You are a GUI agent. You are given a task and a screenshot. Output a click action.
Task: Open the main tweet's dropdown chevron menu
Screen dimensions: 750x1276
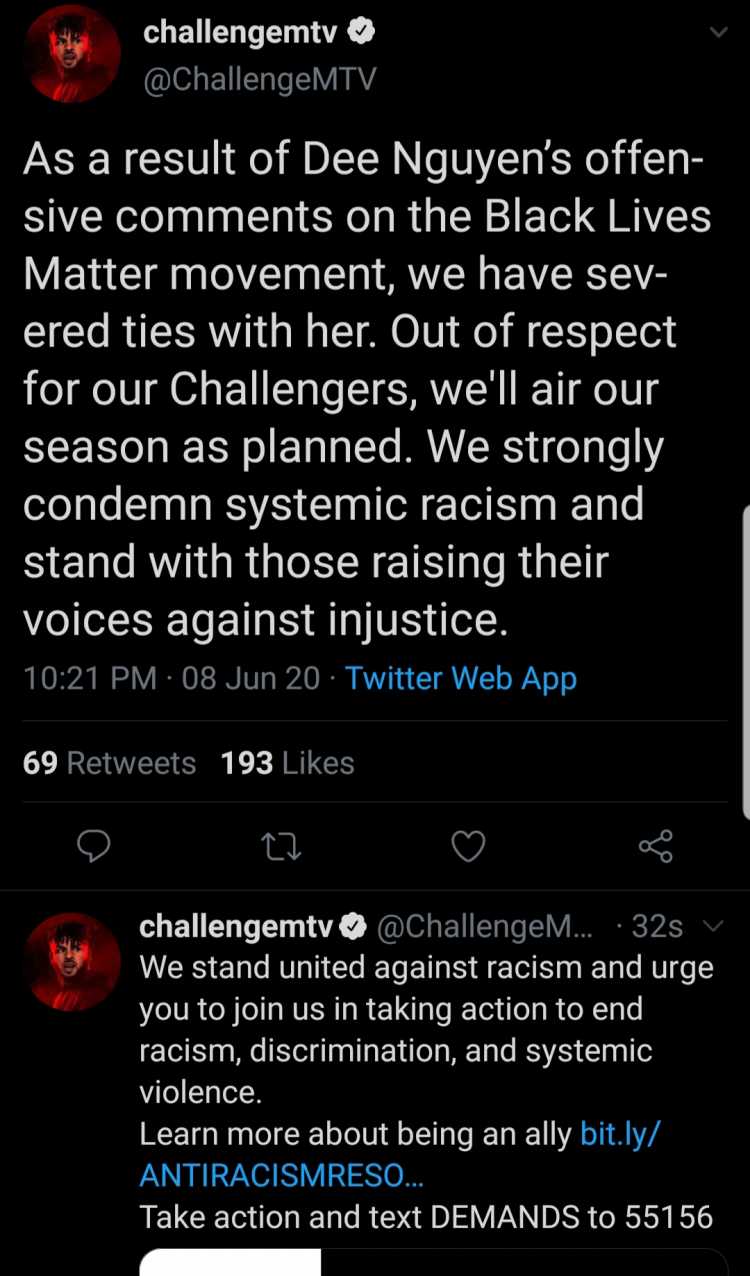[718, 33]
